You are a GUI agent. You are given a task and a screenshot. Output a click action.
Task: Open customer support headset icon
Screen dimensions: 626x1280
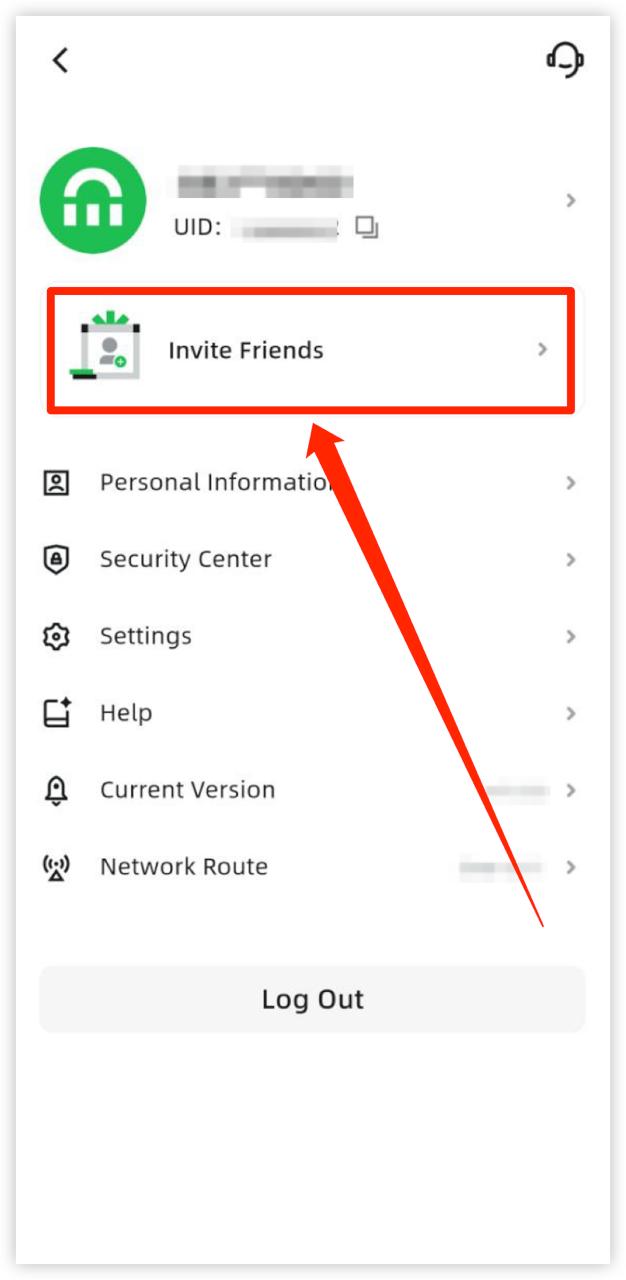(x=565, y=59)
